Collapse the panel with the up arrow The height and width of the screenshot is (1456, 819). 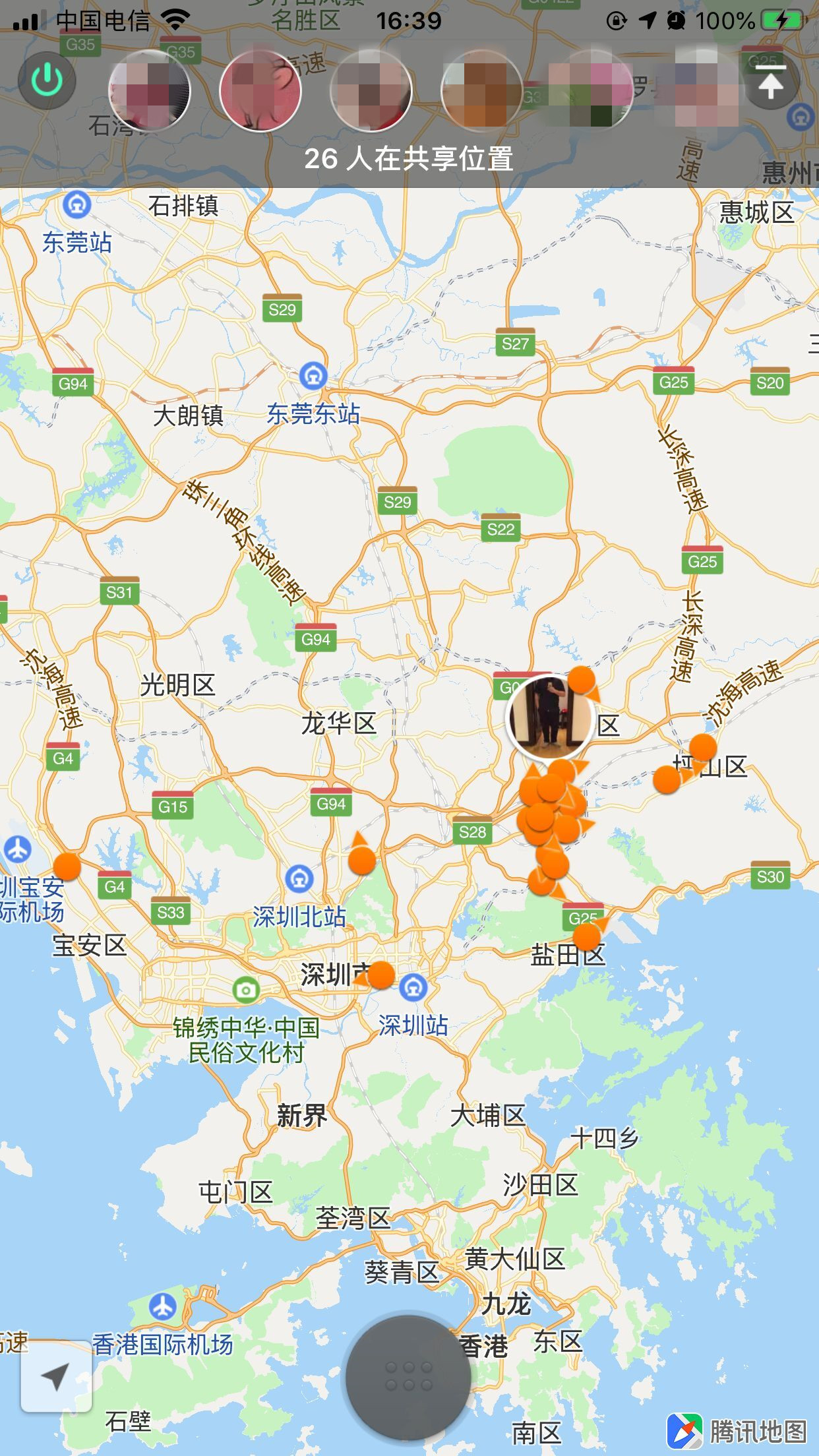tap(770, 82)
